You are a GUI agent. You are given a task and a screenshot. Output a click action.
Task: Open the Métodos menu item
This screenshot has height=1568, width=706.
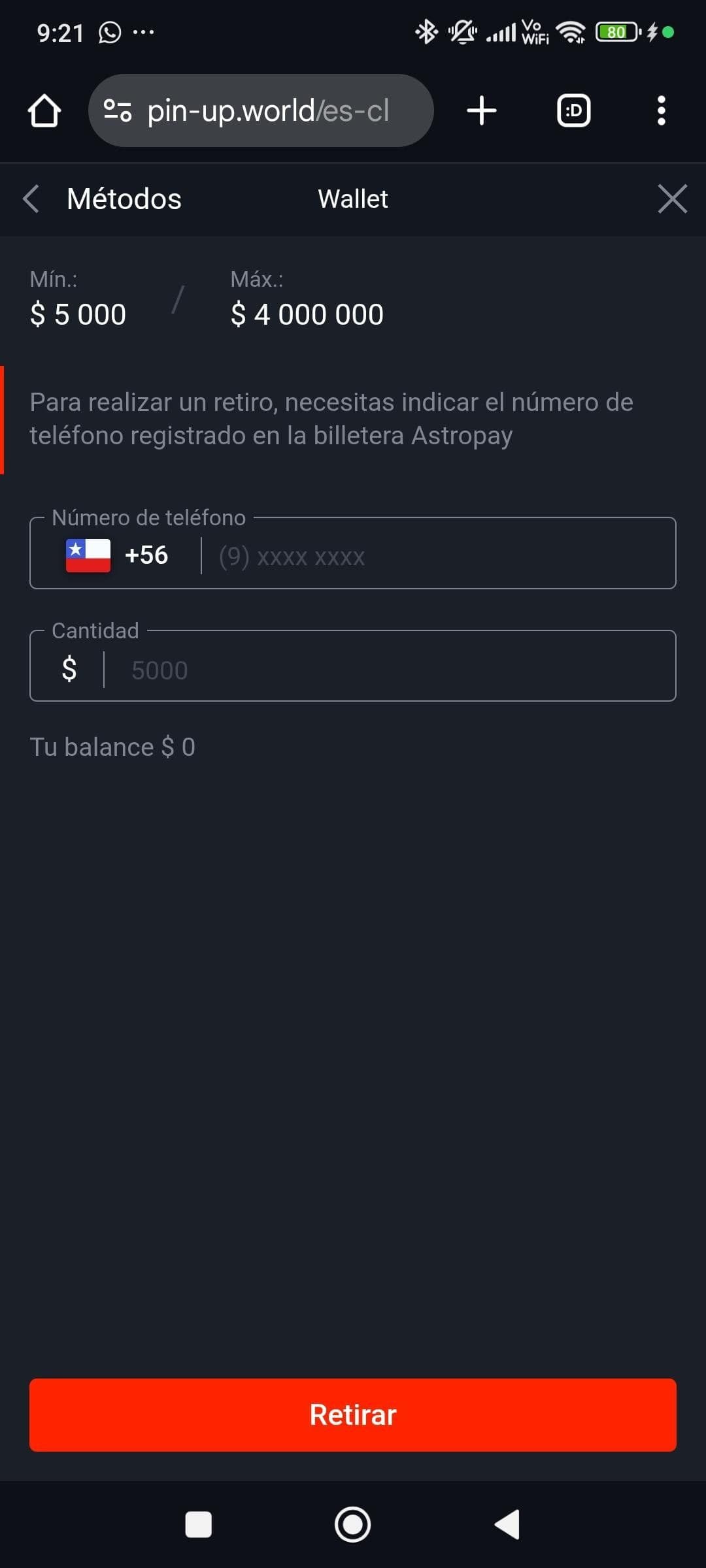[x=124, y=199]
